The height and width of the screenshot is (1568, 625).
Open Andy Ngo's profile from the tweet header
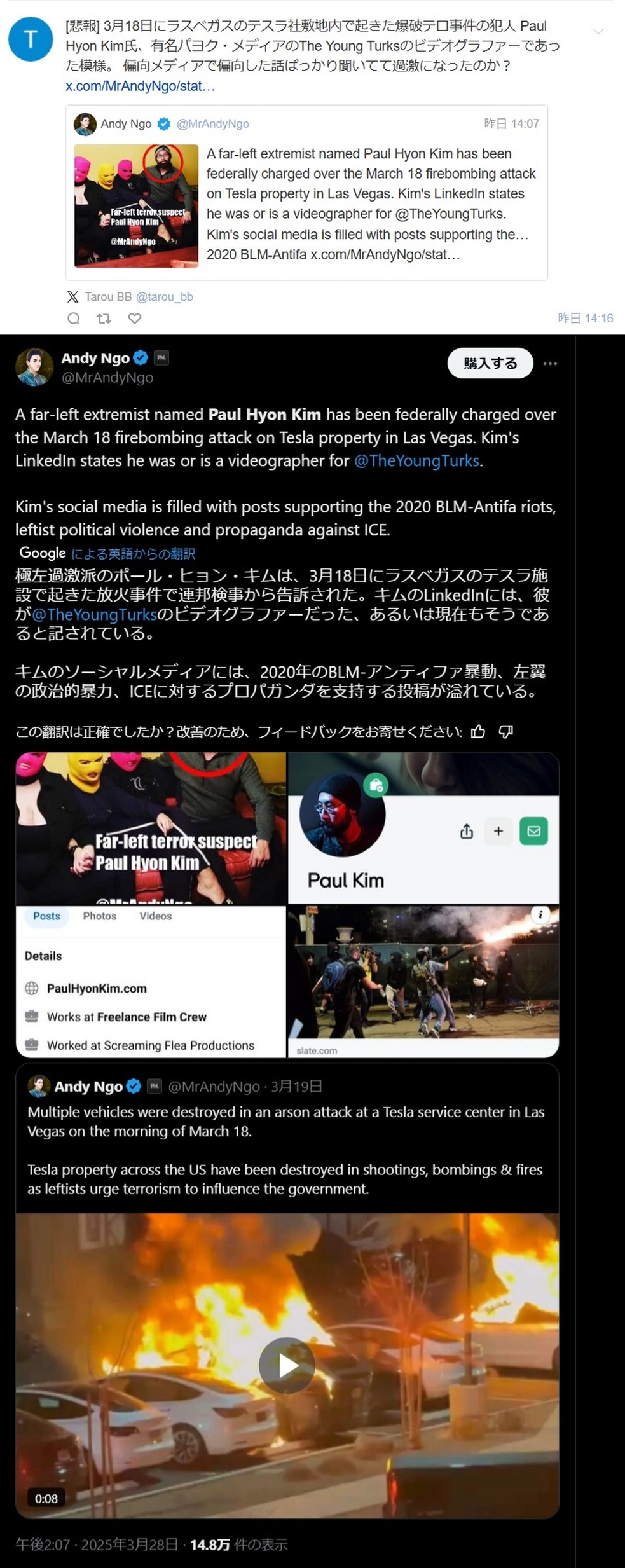pos(95,359)
